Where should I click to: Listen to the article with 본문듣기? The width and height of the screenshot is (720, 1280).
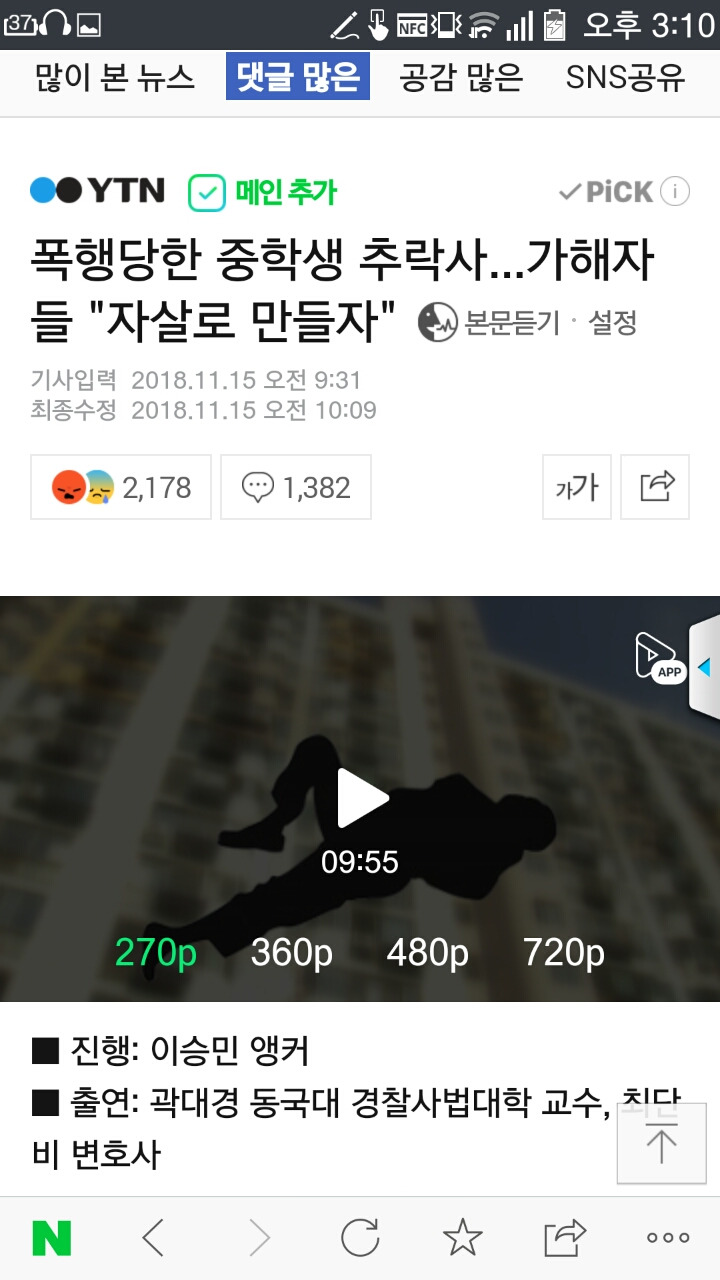(x=489, y=322)
